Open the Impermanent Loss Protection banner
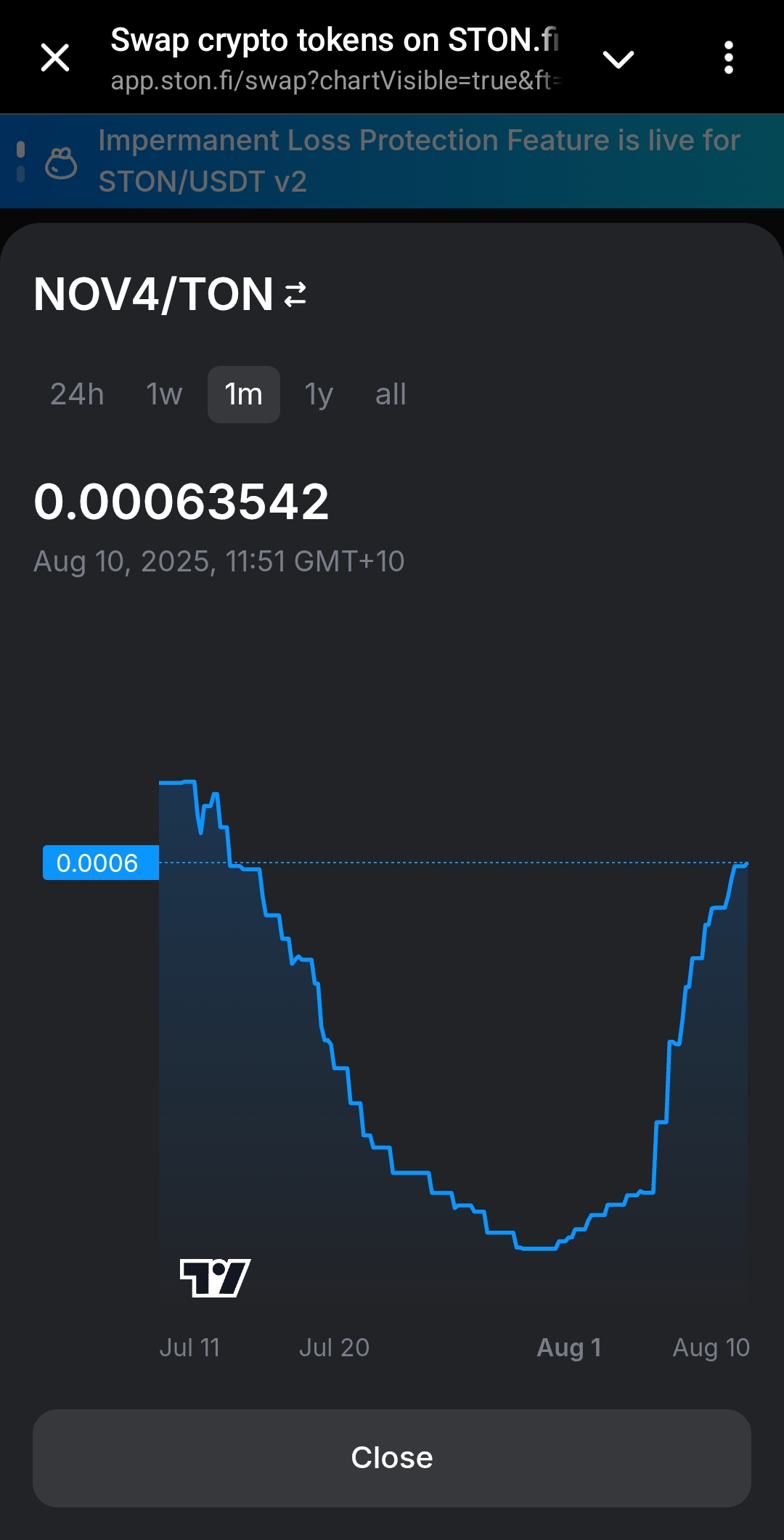Image resolution: width=784 pixels, height=1540 pixels. pyautogui.click(x=418, y=160)
